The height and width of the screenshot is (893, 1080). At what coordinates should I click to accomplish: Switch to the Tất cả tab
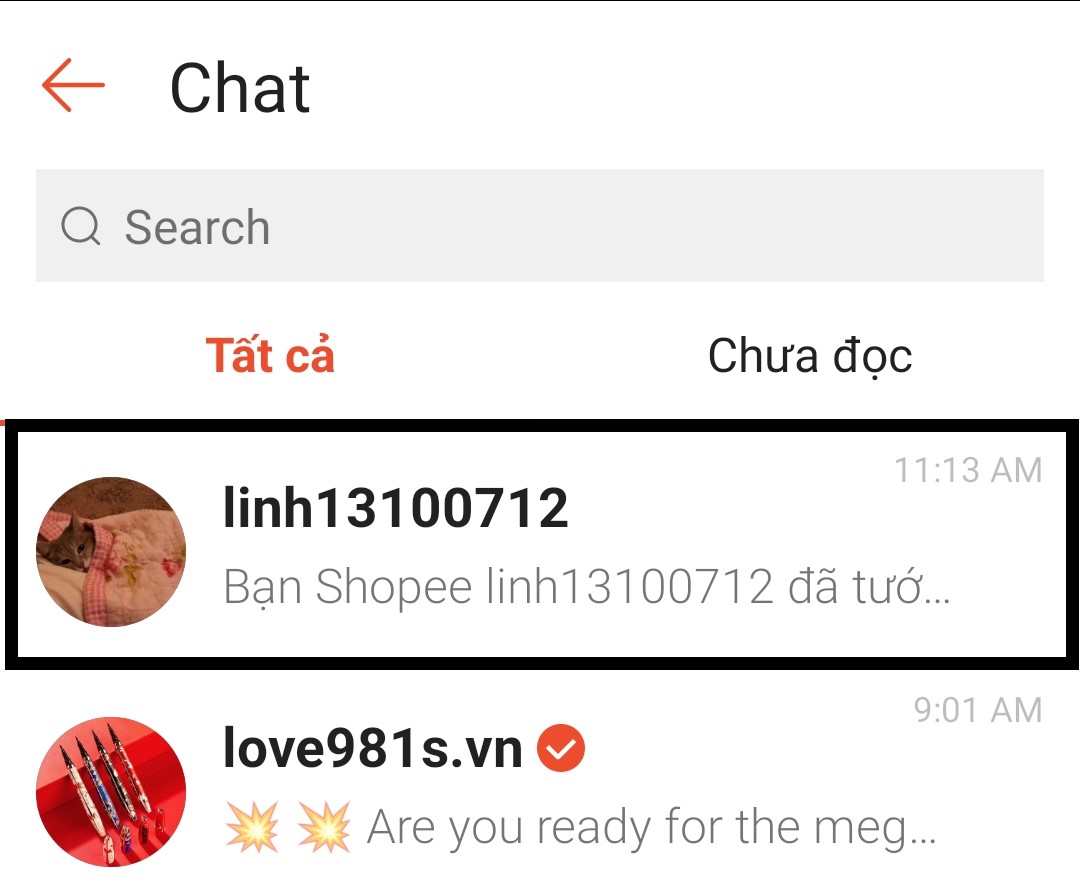(270, 356)
